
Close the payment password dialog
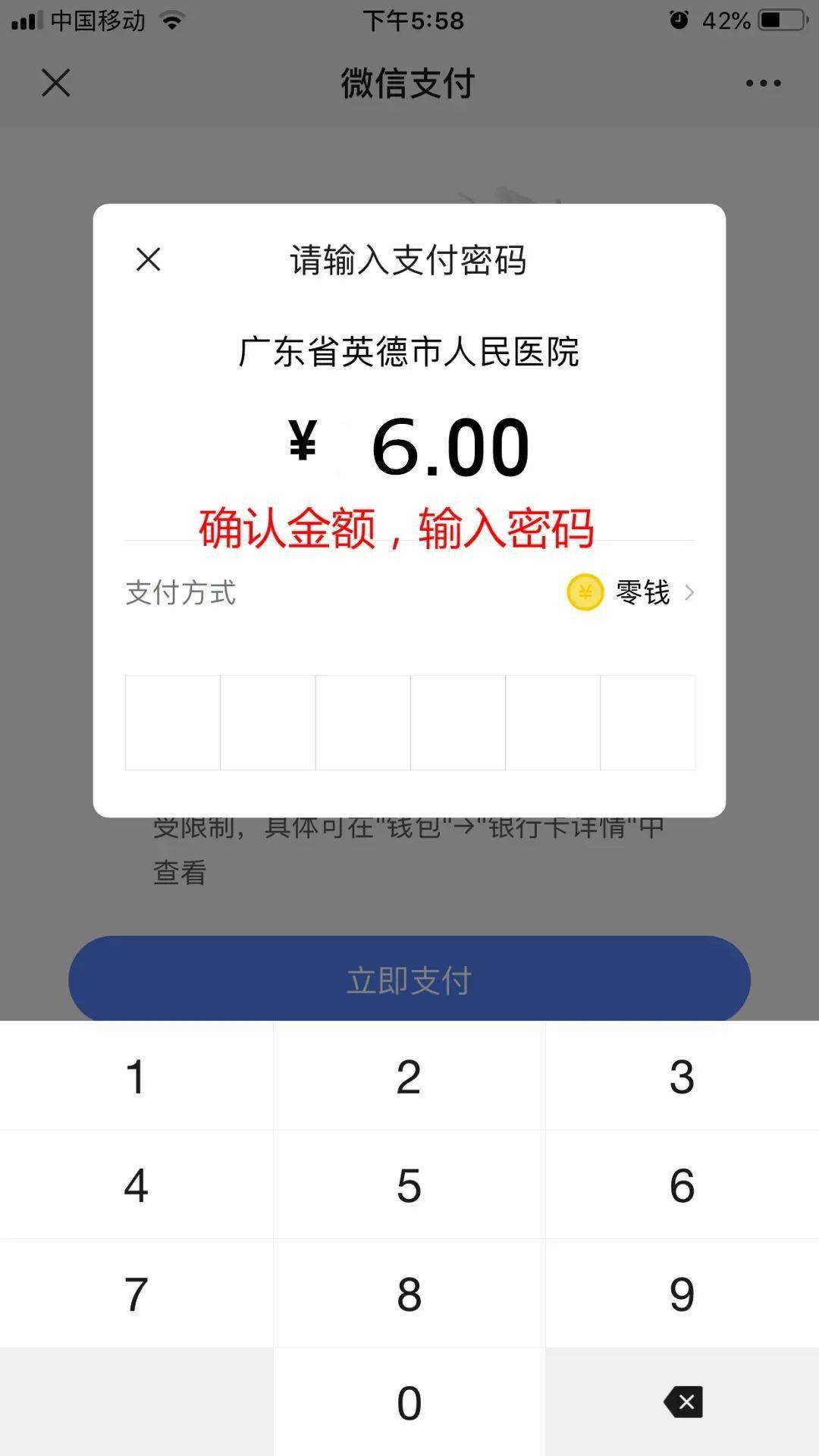148,259
